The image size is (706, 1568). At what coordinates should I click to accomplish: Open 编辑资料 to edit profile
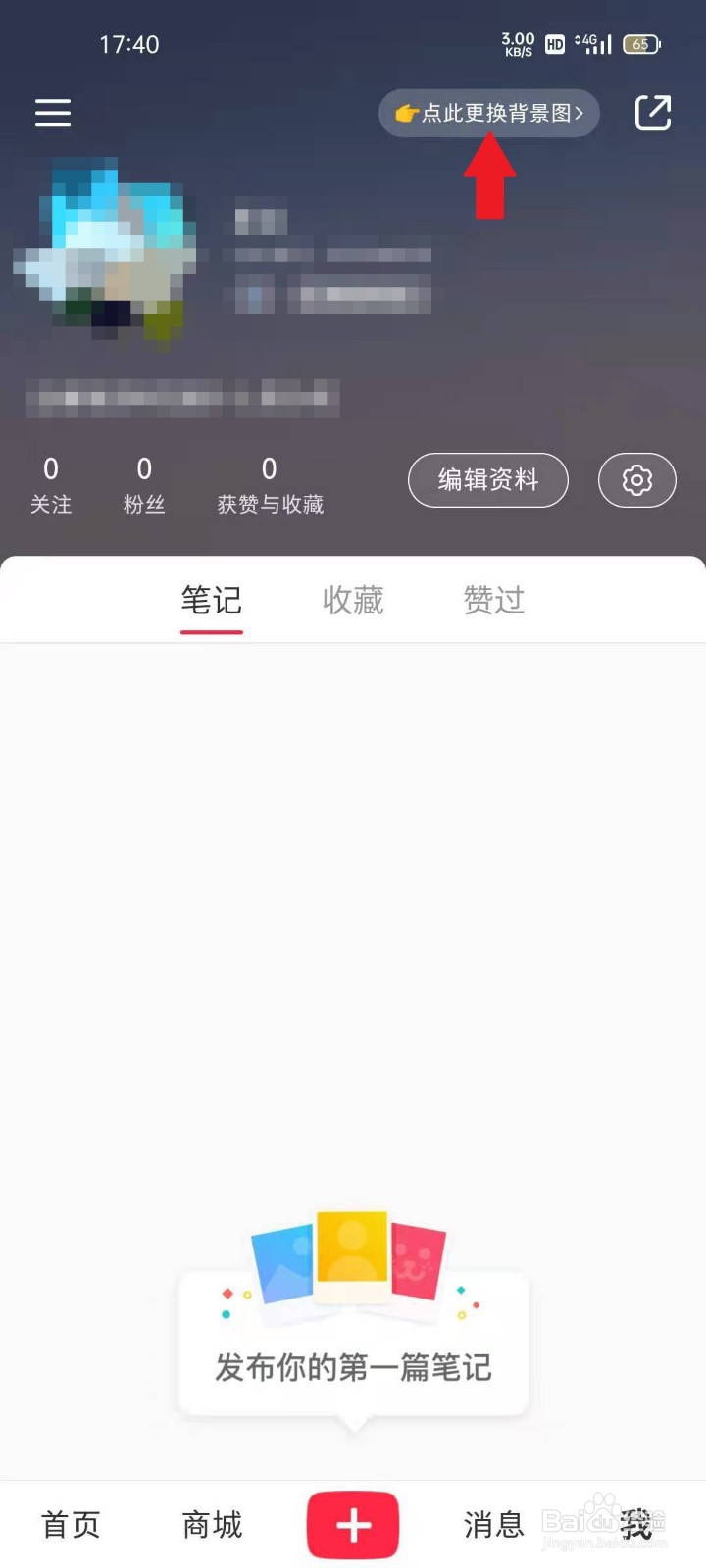[x=487, y=480]
